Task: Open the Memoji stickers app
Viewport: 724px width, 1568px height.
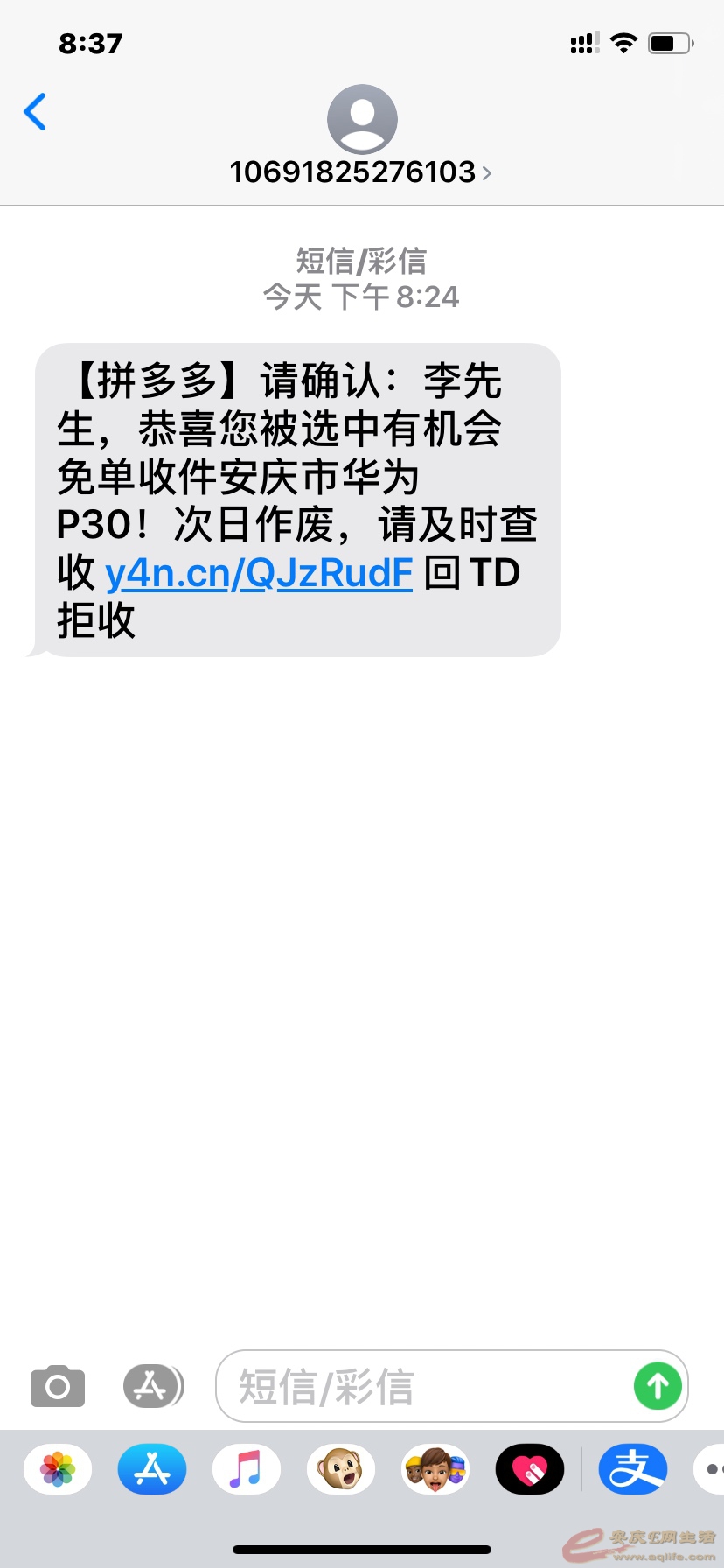Action: click(435, 1469)
